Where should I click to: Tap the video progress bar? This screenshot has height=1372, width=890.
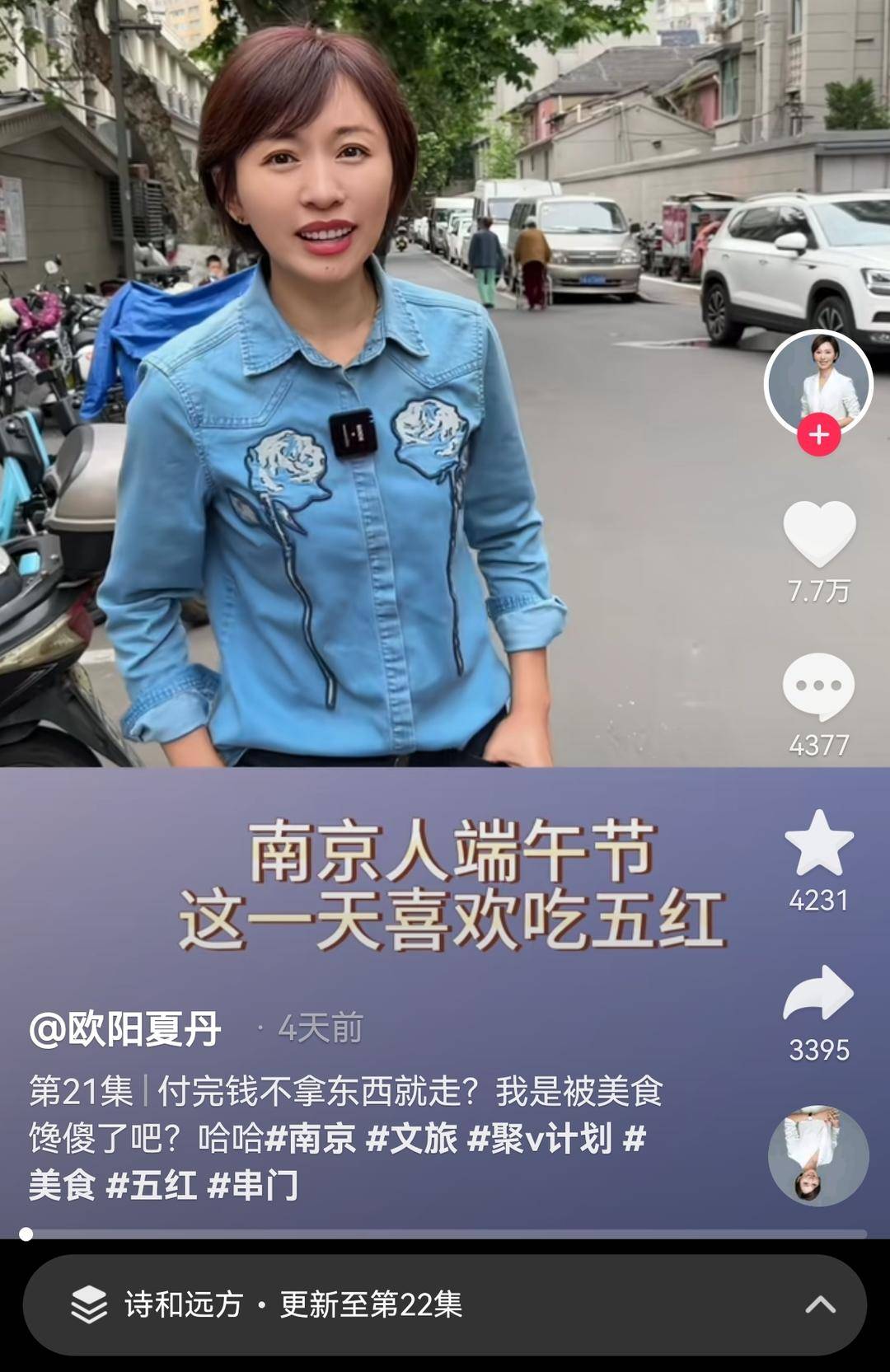pyautogui.click(x=445, y=1234)
